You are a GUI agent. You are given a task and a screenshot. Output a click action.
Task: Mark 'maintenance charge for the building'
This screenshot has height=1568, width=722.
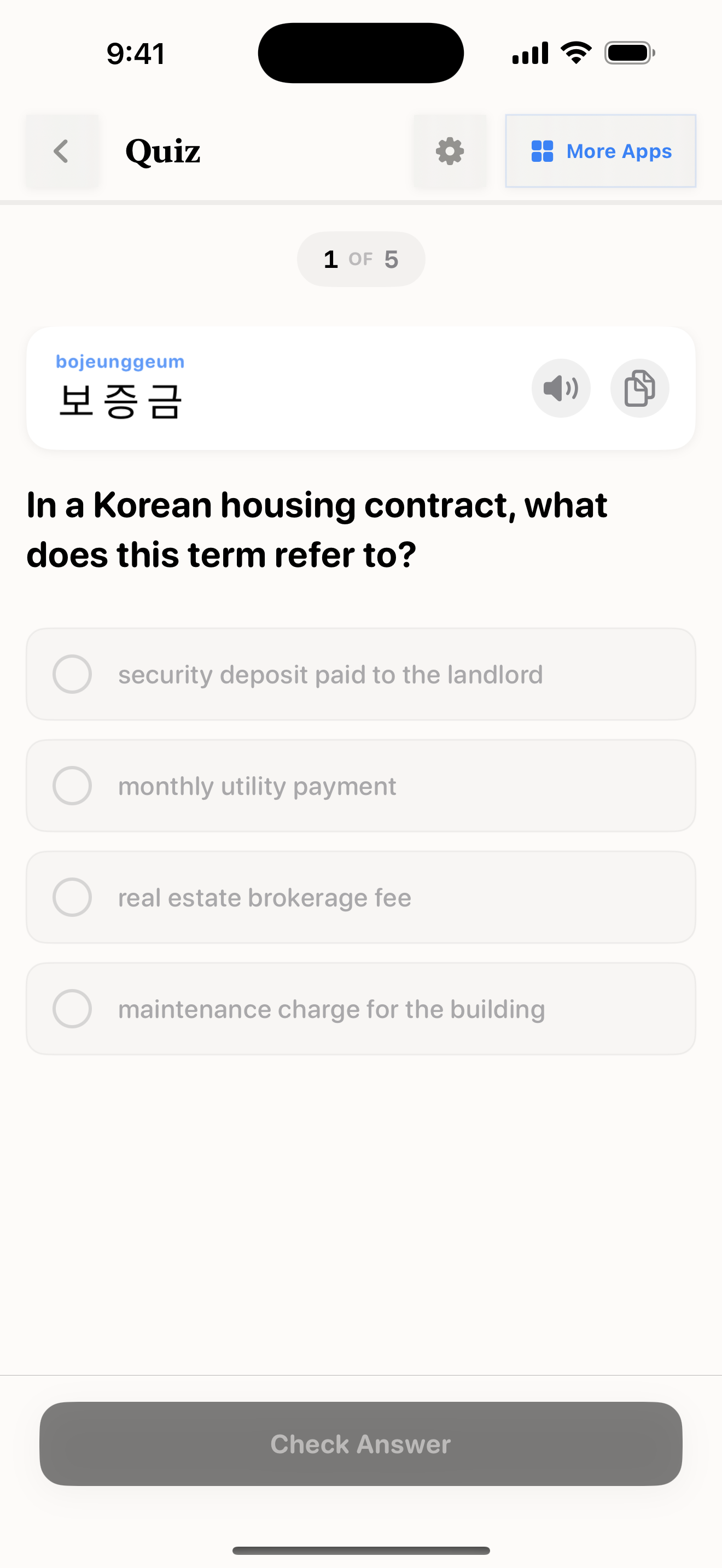click(360, 1009)
